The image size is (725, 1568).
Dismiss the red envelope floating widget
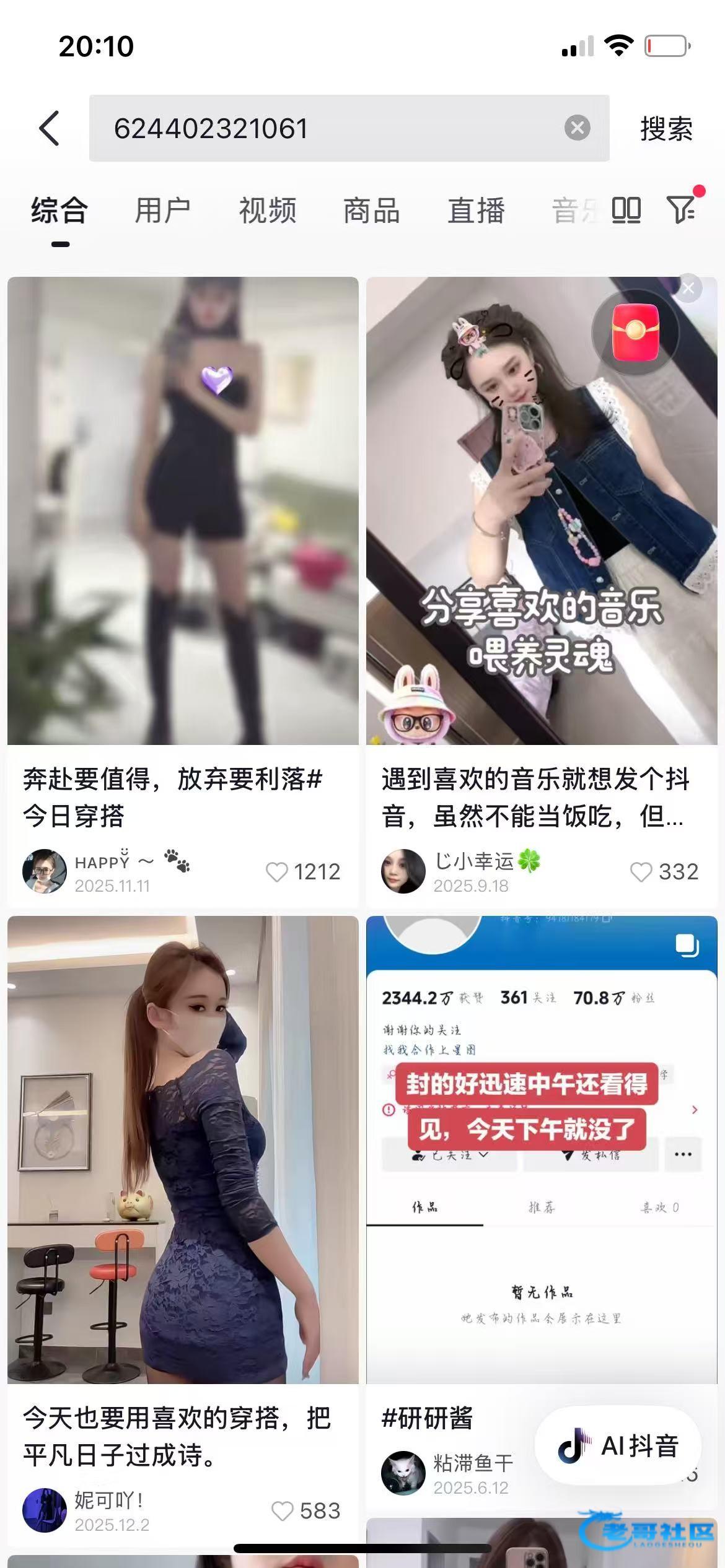[688, 288]
